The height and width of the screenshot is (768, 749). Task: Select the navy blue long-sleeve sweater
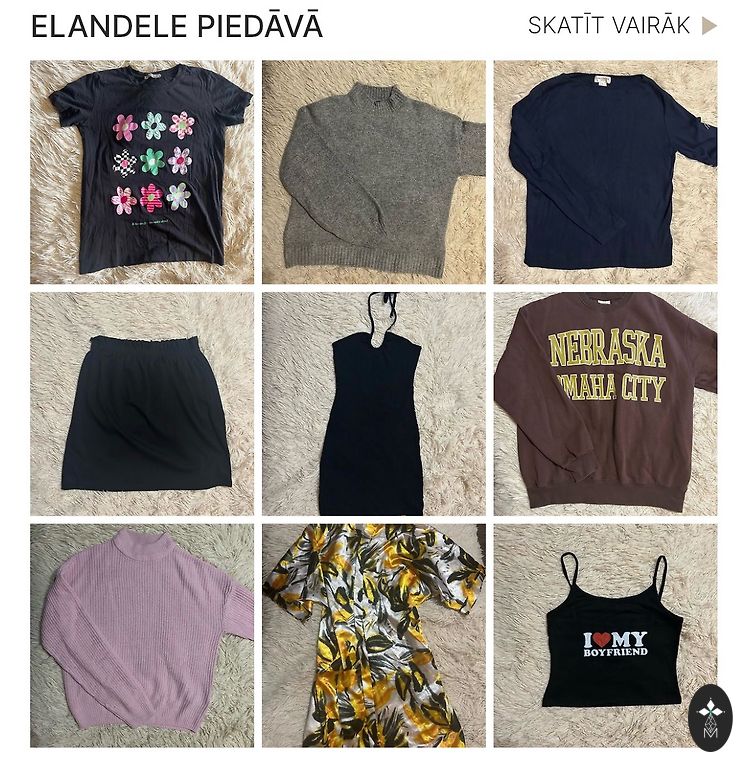[605, 172]
